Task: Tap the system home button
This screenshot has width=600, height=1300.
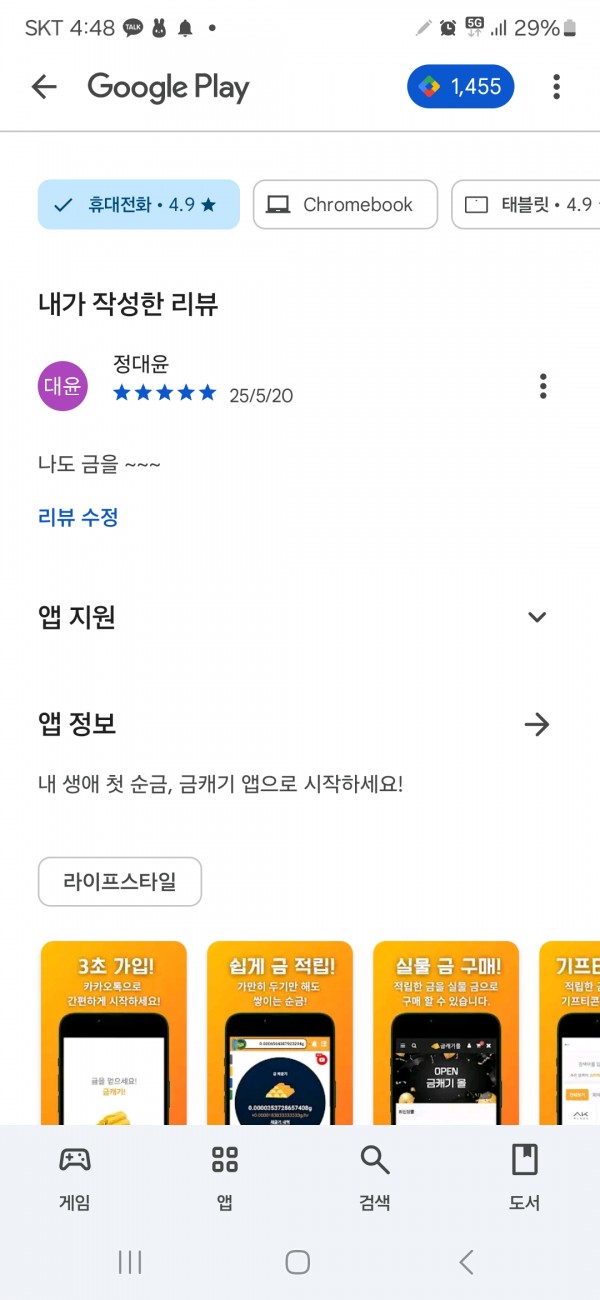Action: (x=298, y=1262)
